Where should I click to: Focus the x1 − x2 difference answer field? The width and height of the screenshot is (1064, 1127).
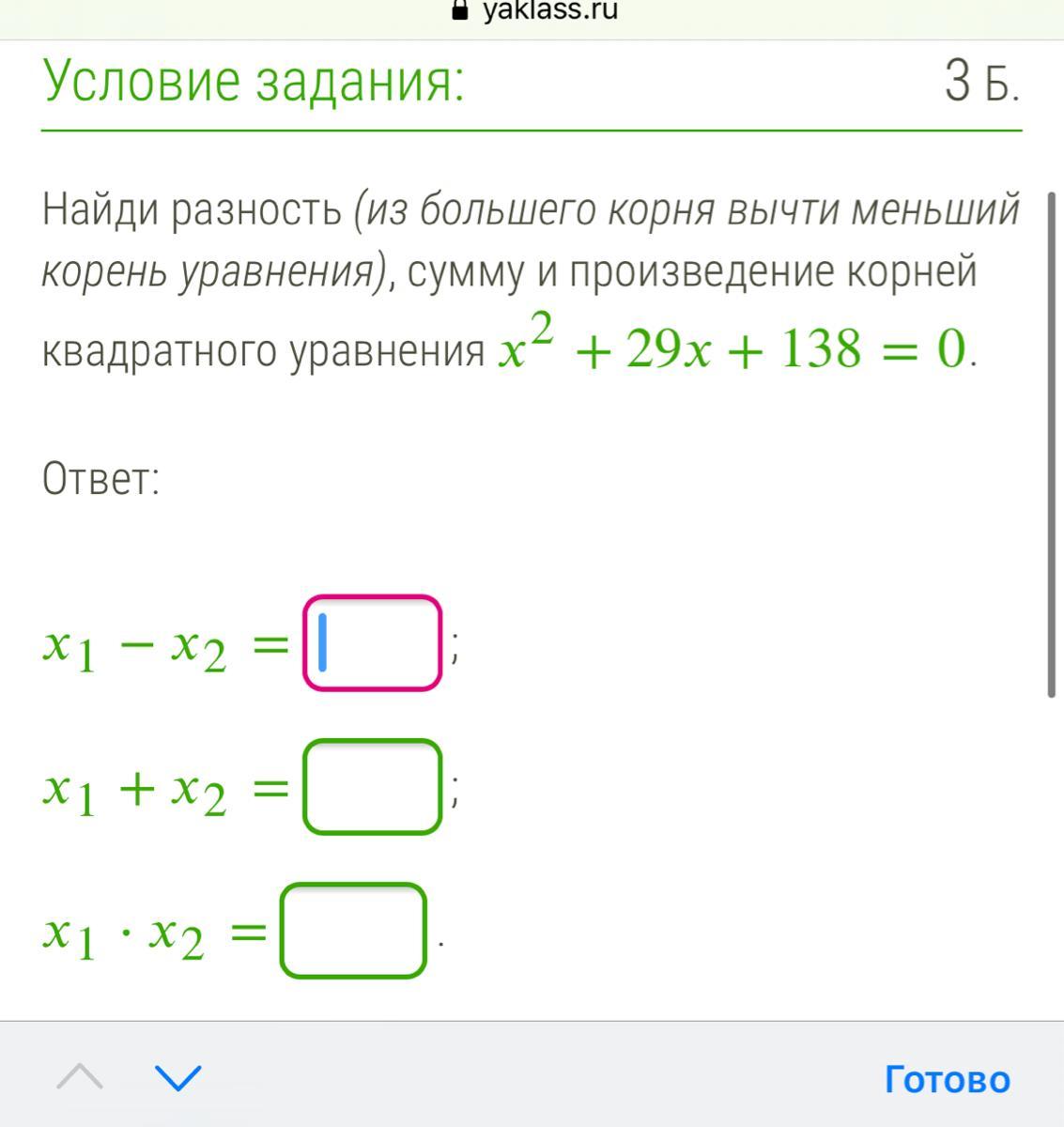(372, 643)
